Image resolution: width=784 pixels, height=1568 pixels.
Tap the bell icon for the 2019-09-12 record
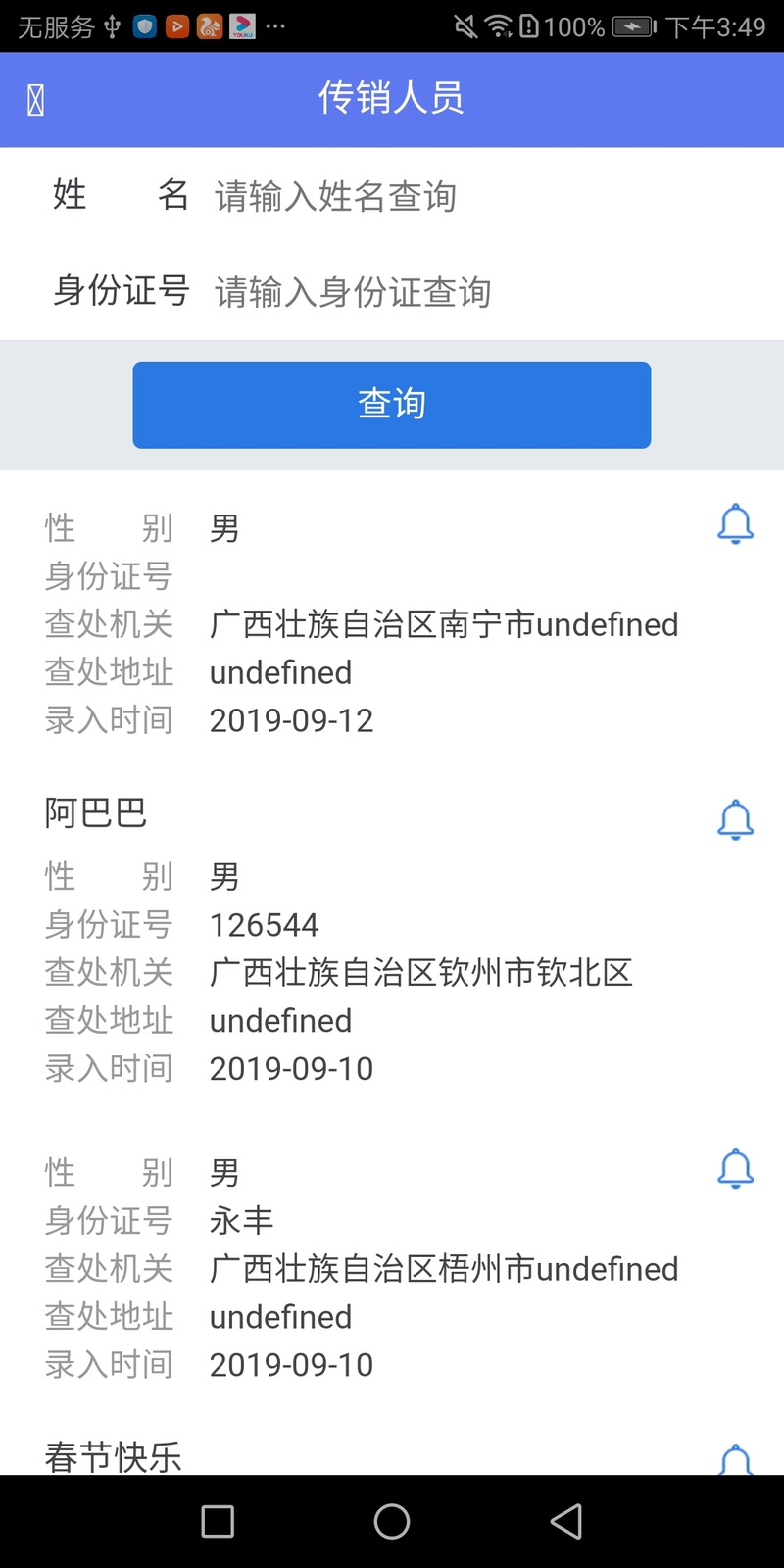click(735, 524)
